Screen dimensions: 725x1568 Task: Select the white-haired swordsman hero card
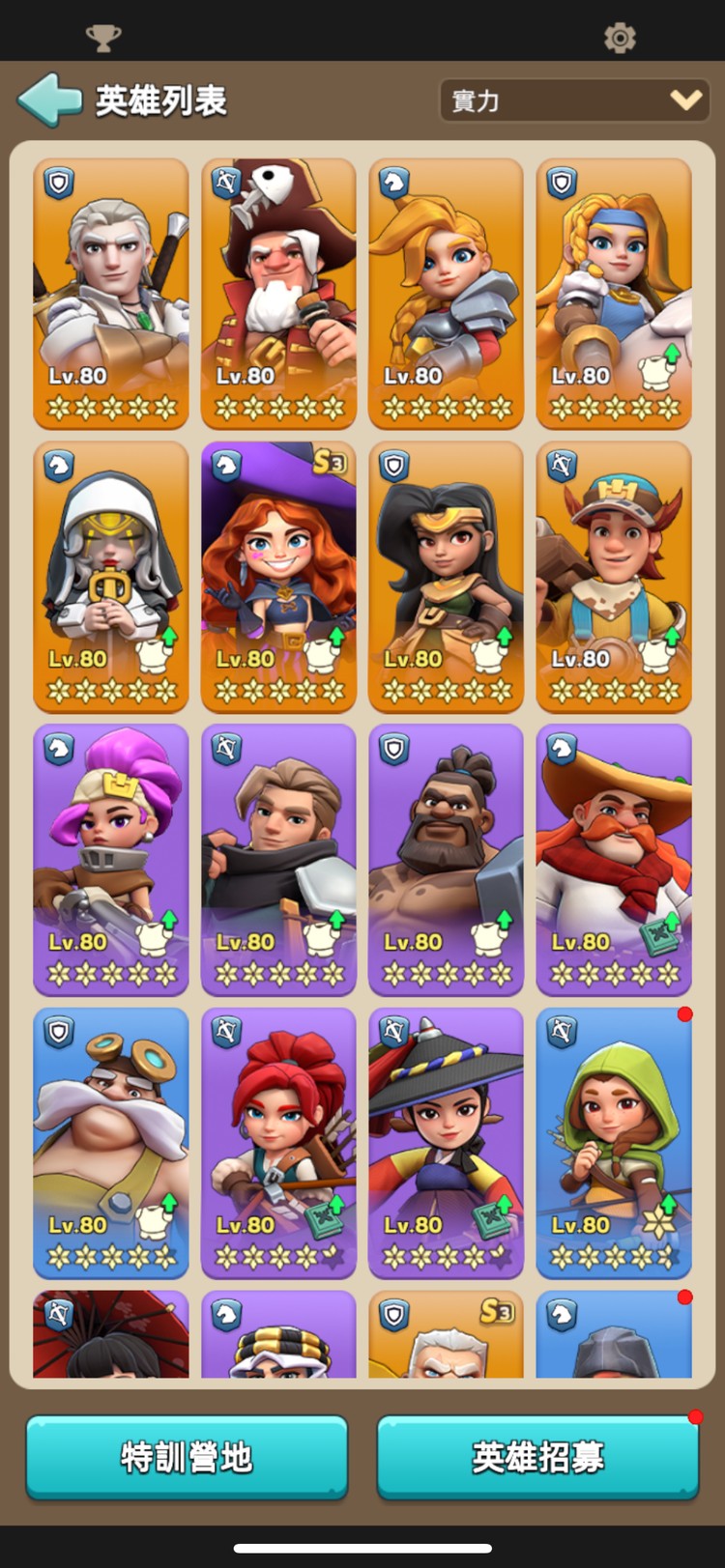111,290
